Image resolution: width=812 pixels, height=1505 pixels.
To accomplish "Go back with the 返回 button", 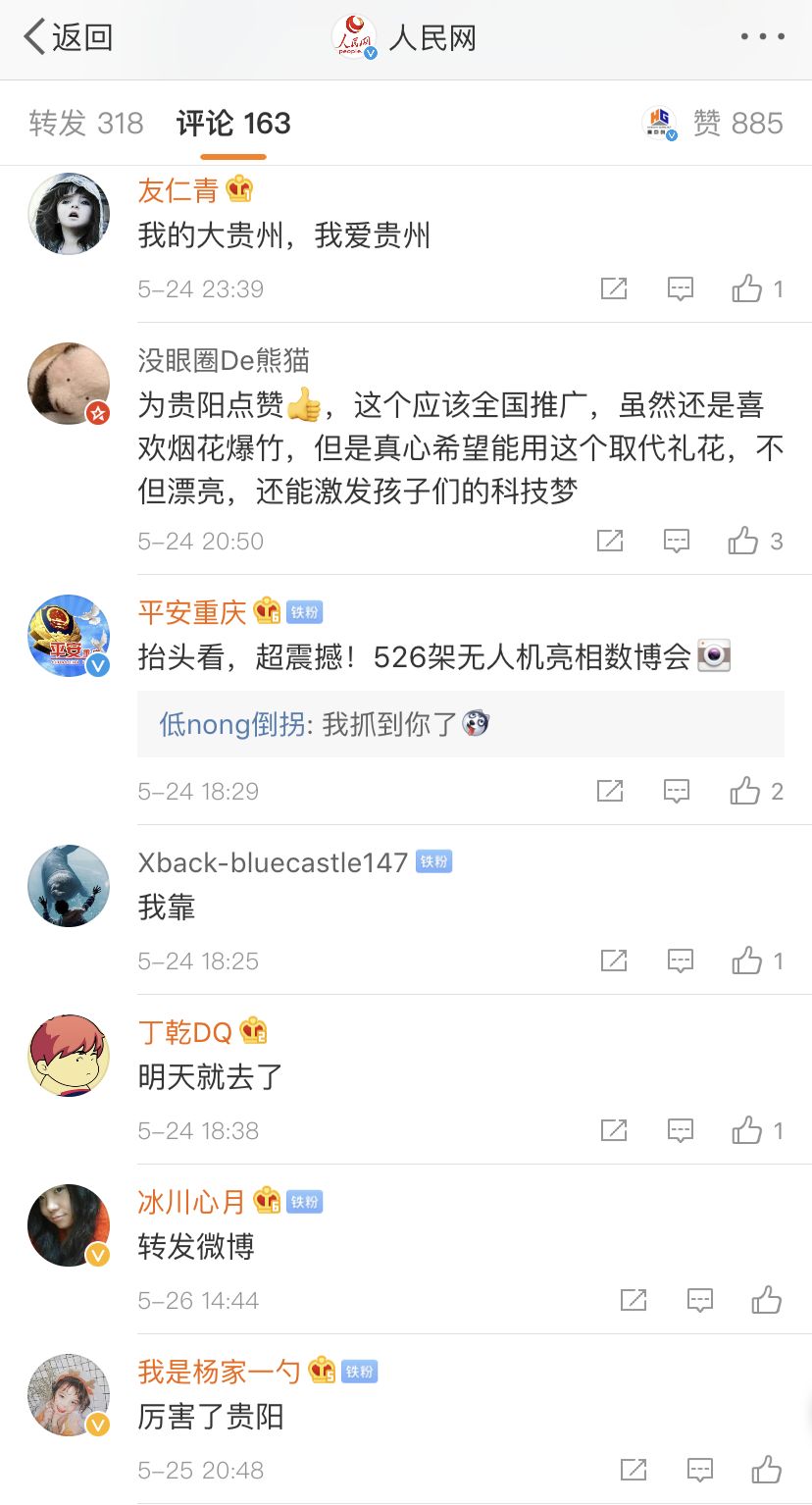I will click(69, 38).
